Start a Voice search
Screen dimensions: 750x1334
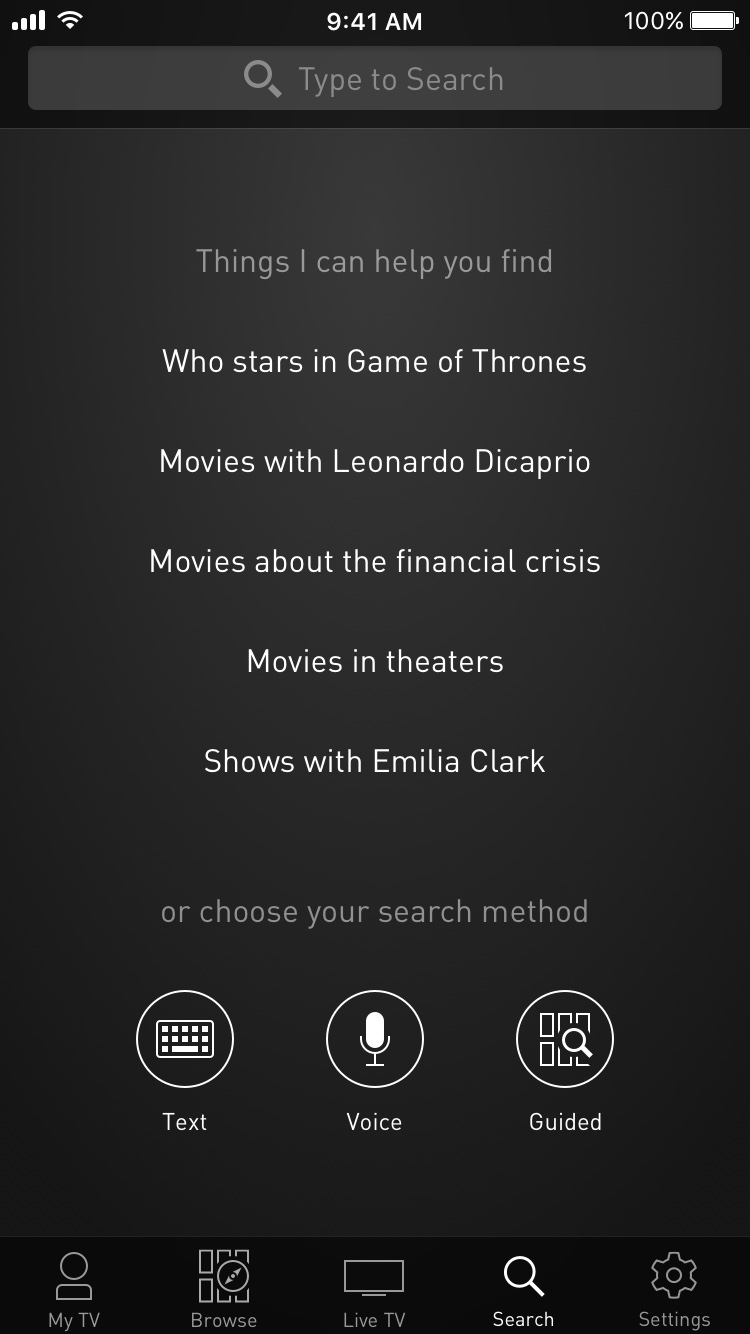pos(375,1040)
